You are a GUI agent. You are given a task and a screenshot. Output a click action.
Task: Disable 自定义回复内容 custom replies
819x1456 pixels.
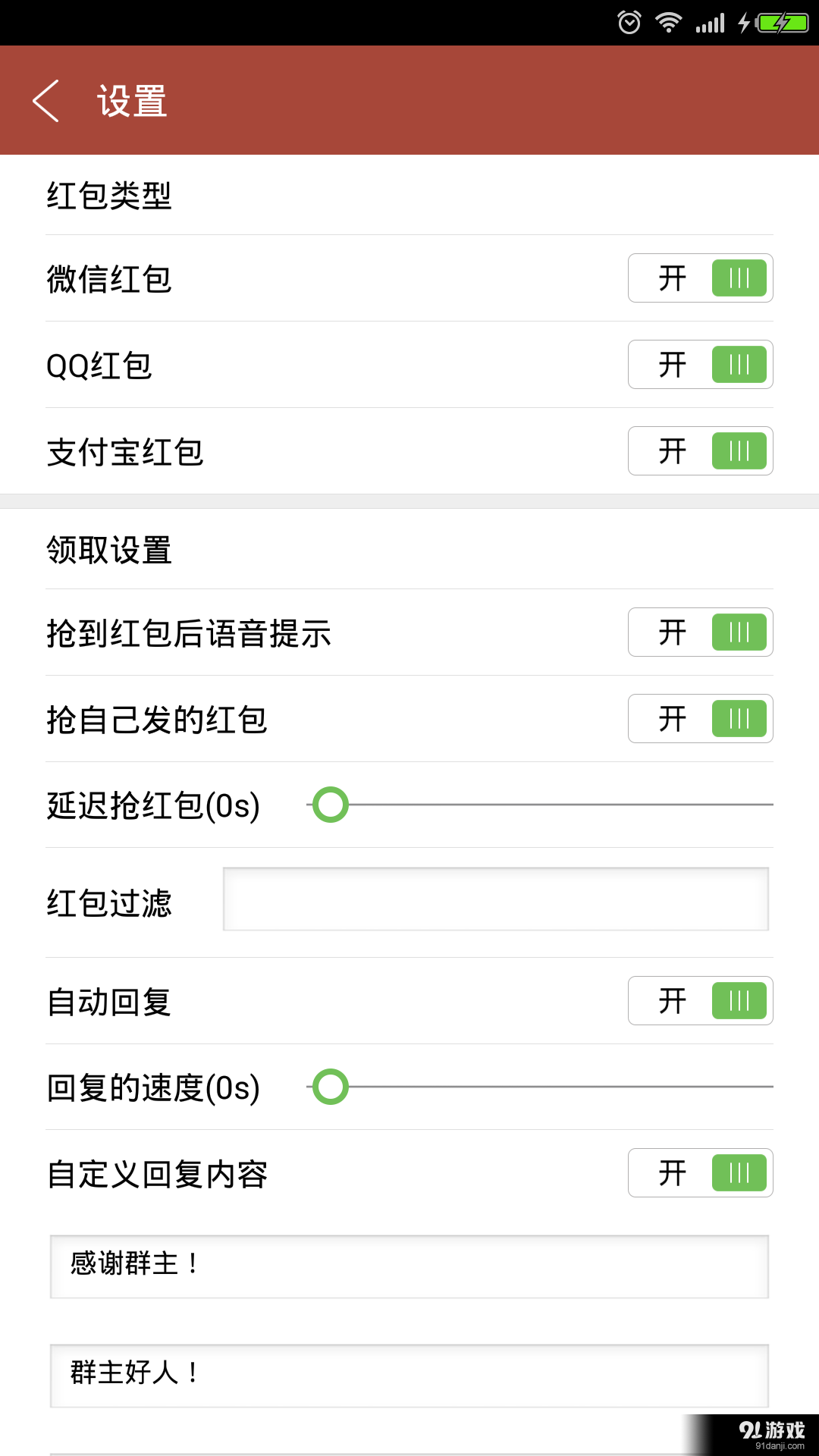(x=699, y=1172)
